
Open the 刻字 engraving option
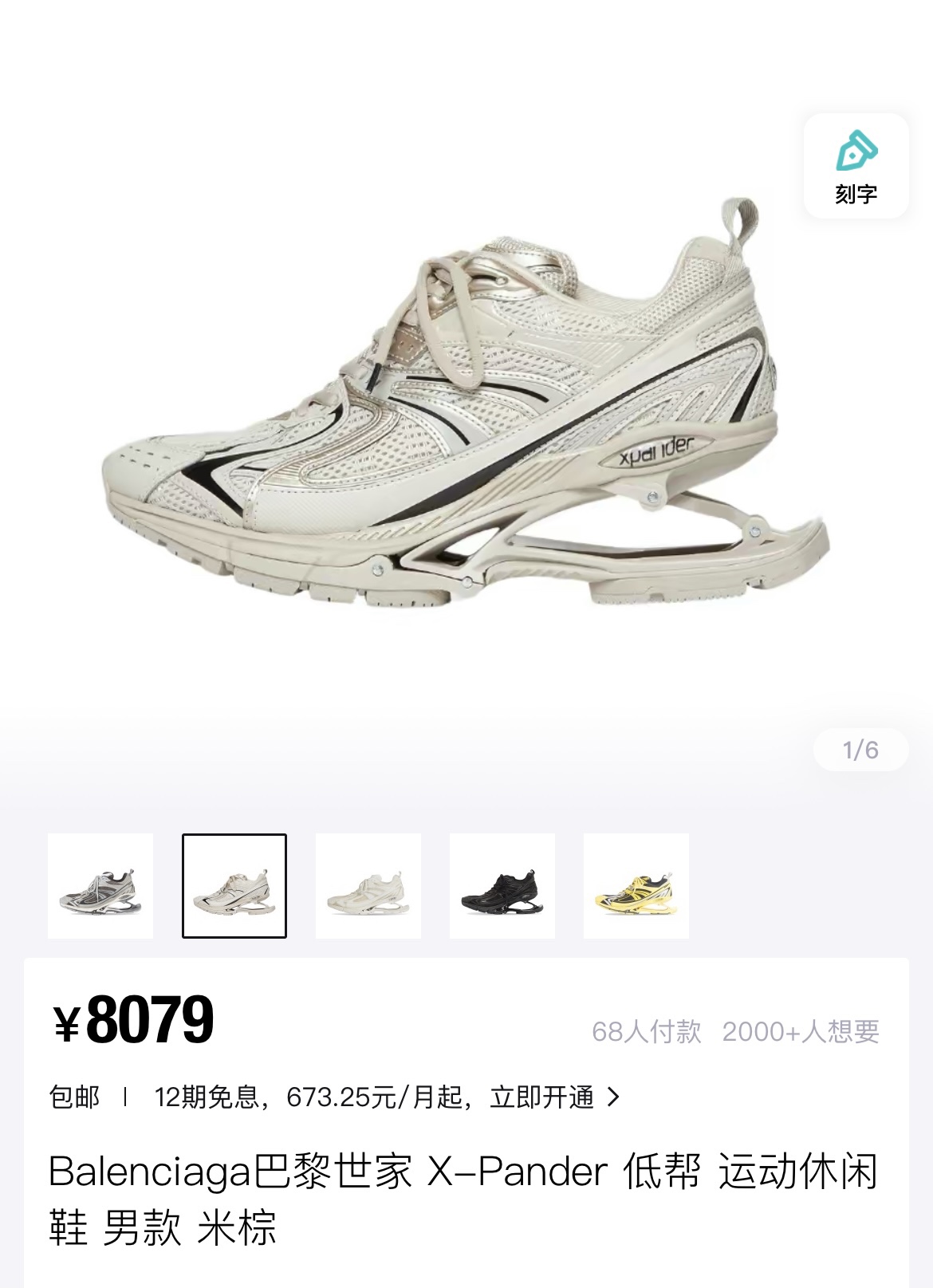(x=856, y=166)
